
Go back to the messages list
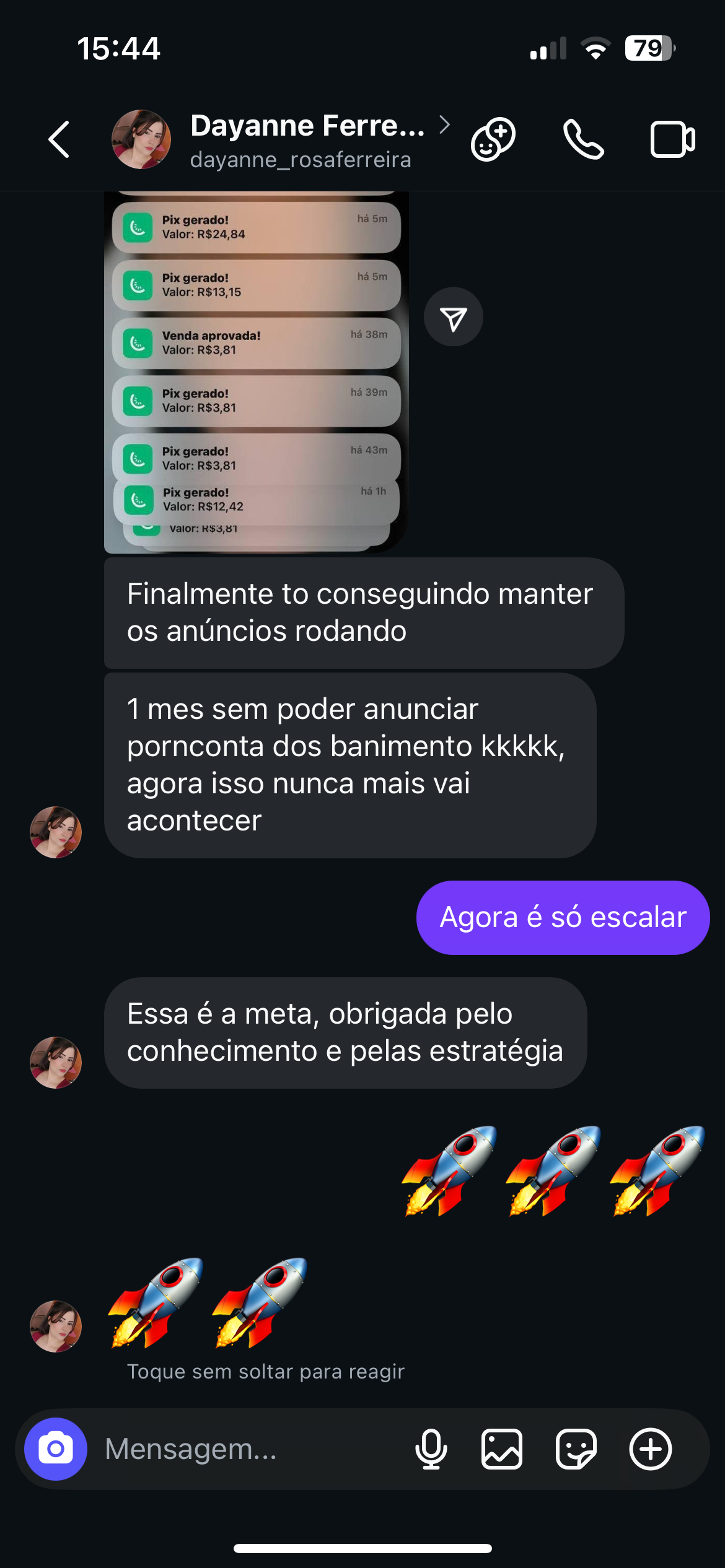(x=59, y=139)
